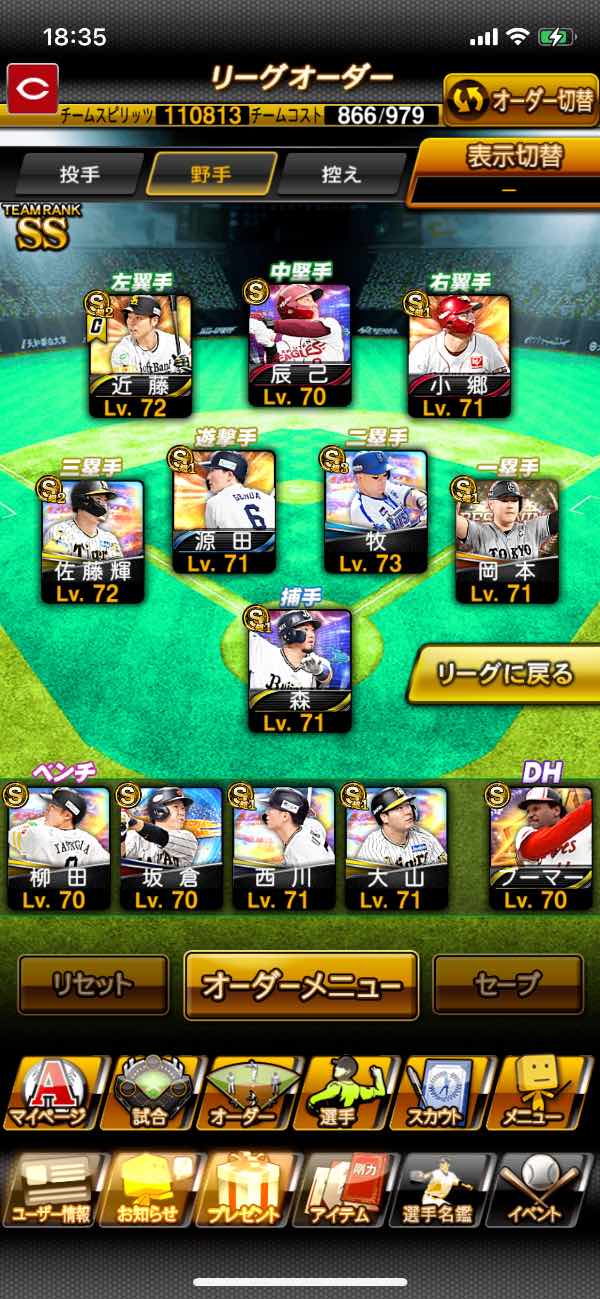Save the order with セーブ
600x1299 pixels.
(x=508, y=984)
